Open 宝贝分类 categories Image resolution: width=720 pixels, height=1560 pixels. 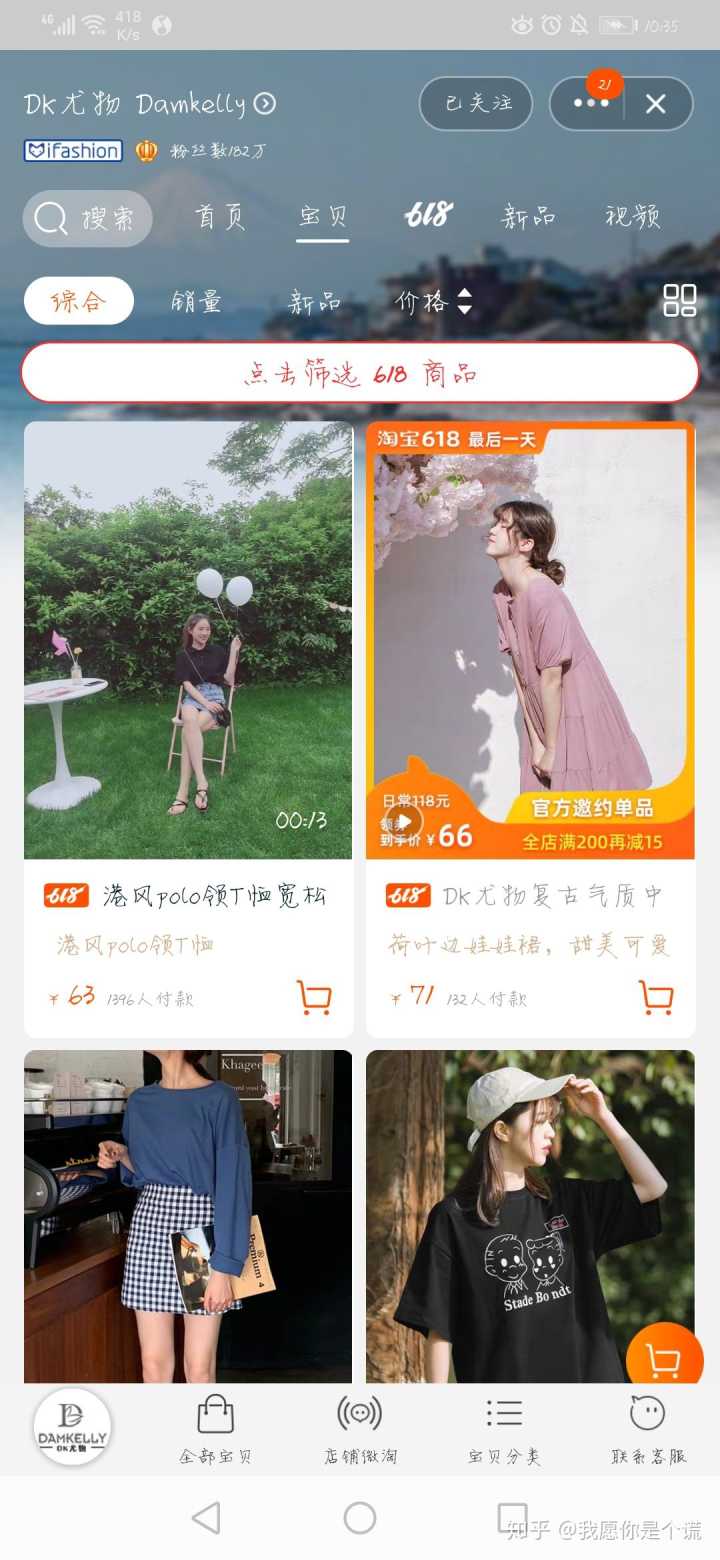(504, 1429)
